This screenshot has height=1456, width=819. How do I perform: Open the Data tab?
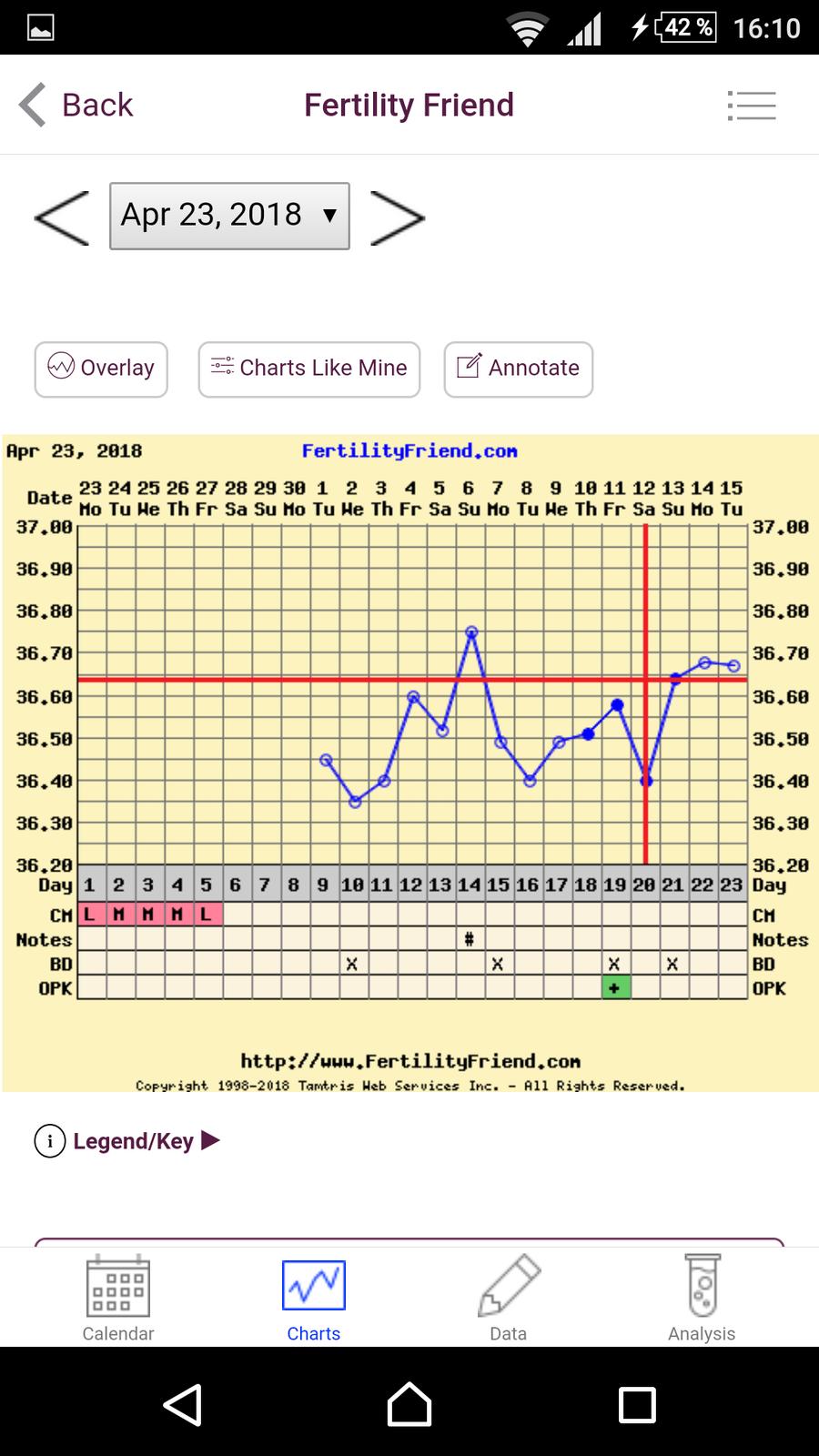click(x=508, y=1298)
